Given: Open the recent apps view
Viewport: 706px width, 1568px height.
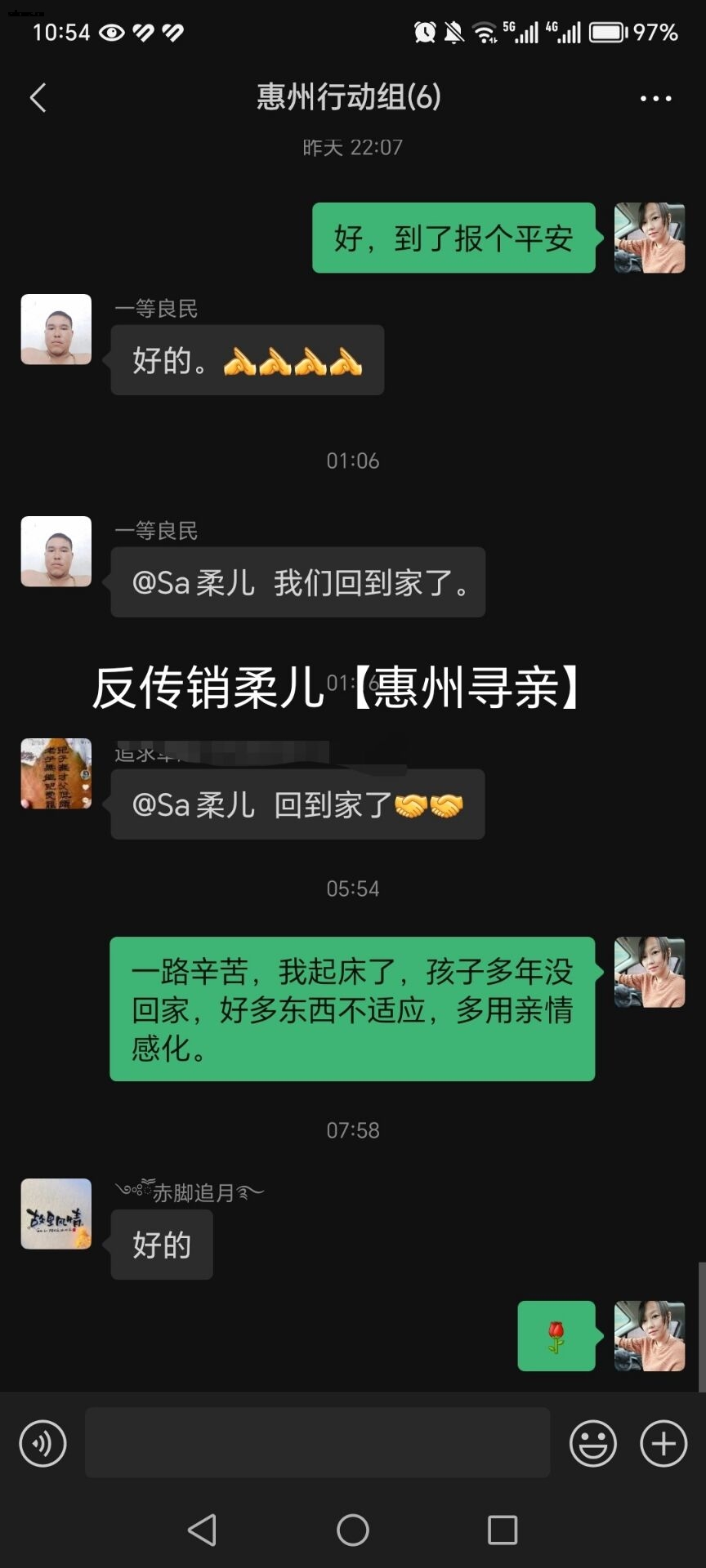Looking at the screenshot, I should tap(502, 1530).
